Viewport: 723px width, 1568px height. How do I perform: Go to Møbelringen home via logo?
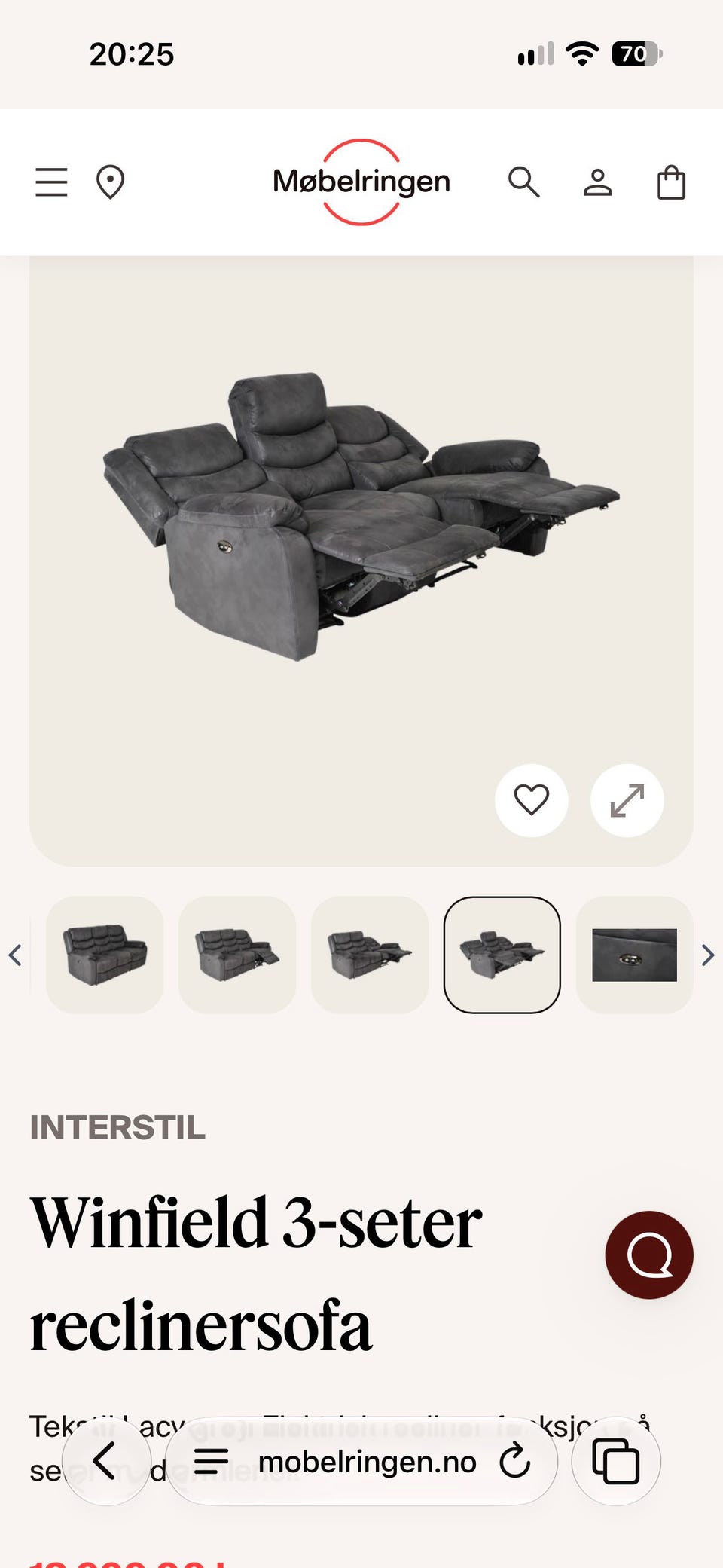pos(361,182)
